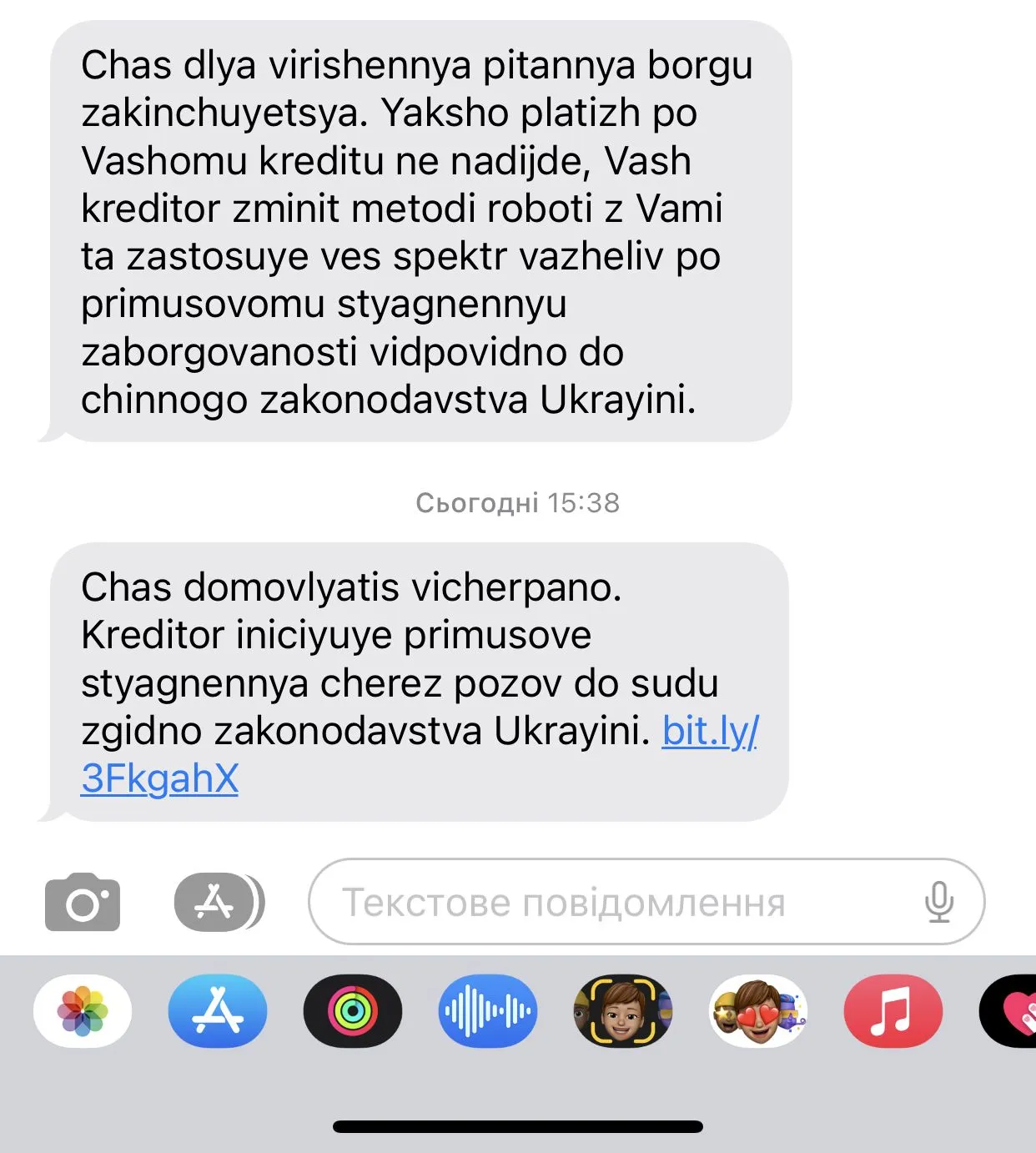Open the Photos app in drawer
Image resolution: width=1036 pixels, height=1153 pixels.
82,1011
